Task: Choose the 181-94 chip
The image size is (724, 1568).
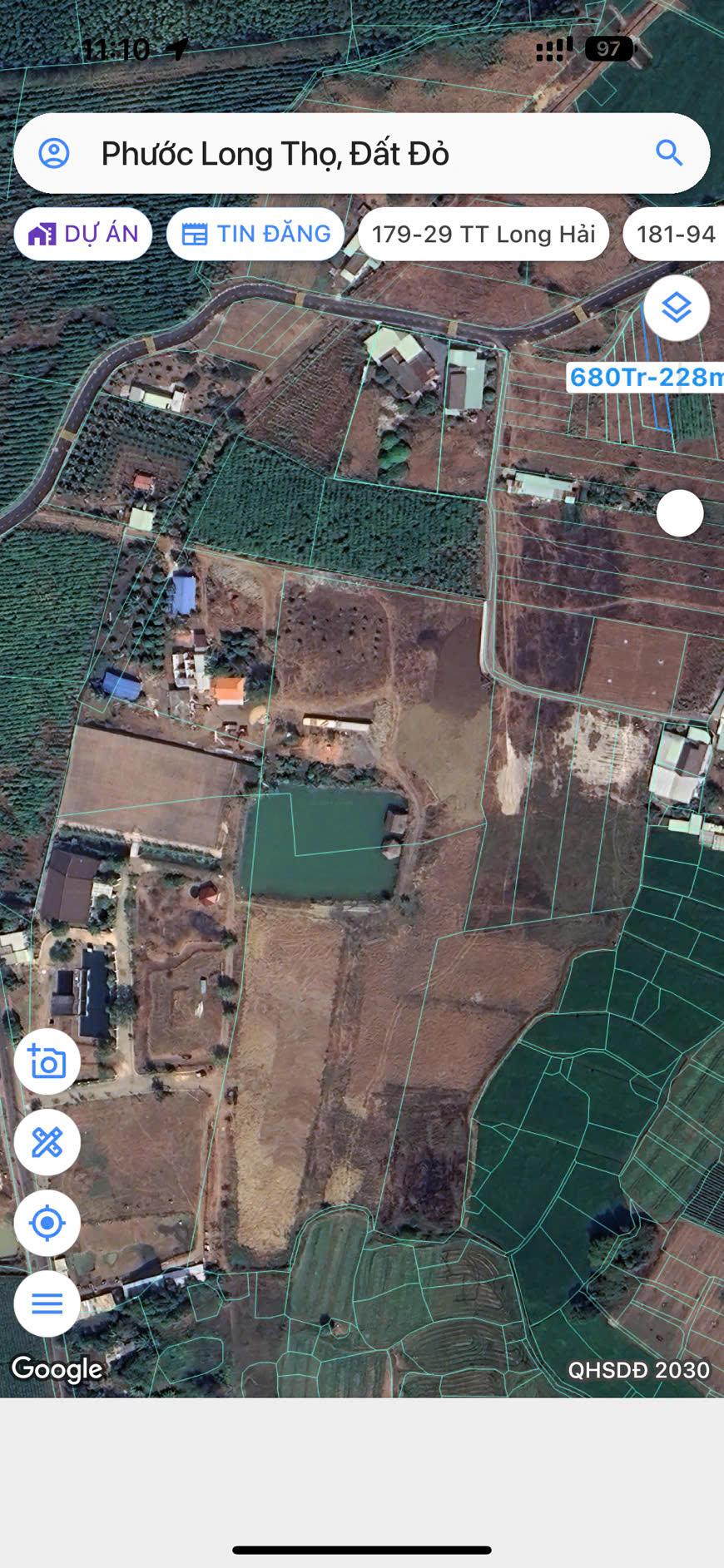Action: pos(676,234)
